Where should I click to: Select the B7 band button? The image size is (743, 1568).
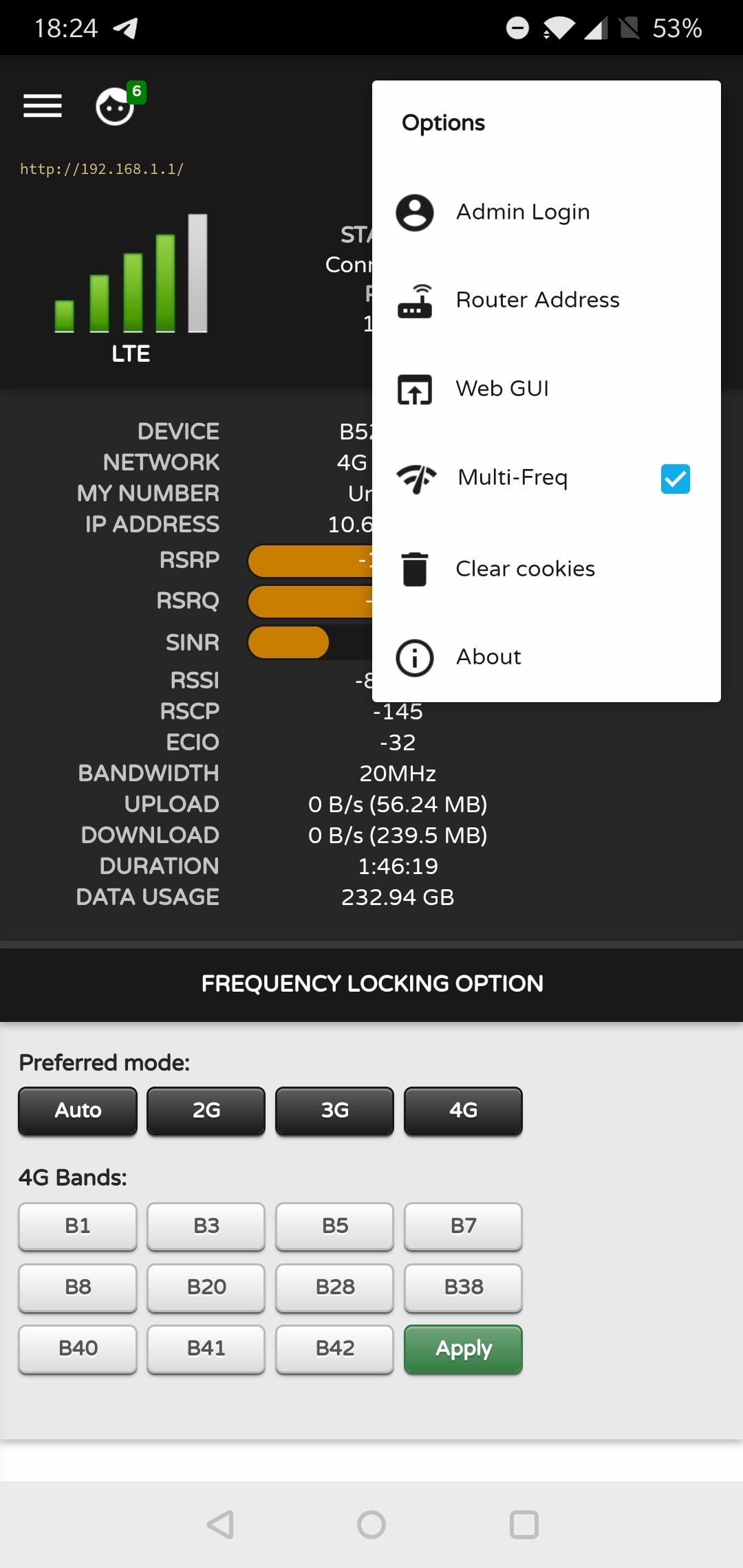click(x=464, y=1226)
